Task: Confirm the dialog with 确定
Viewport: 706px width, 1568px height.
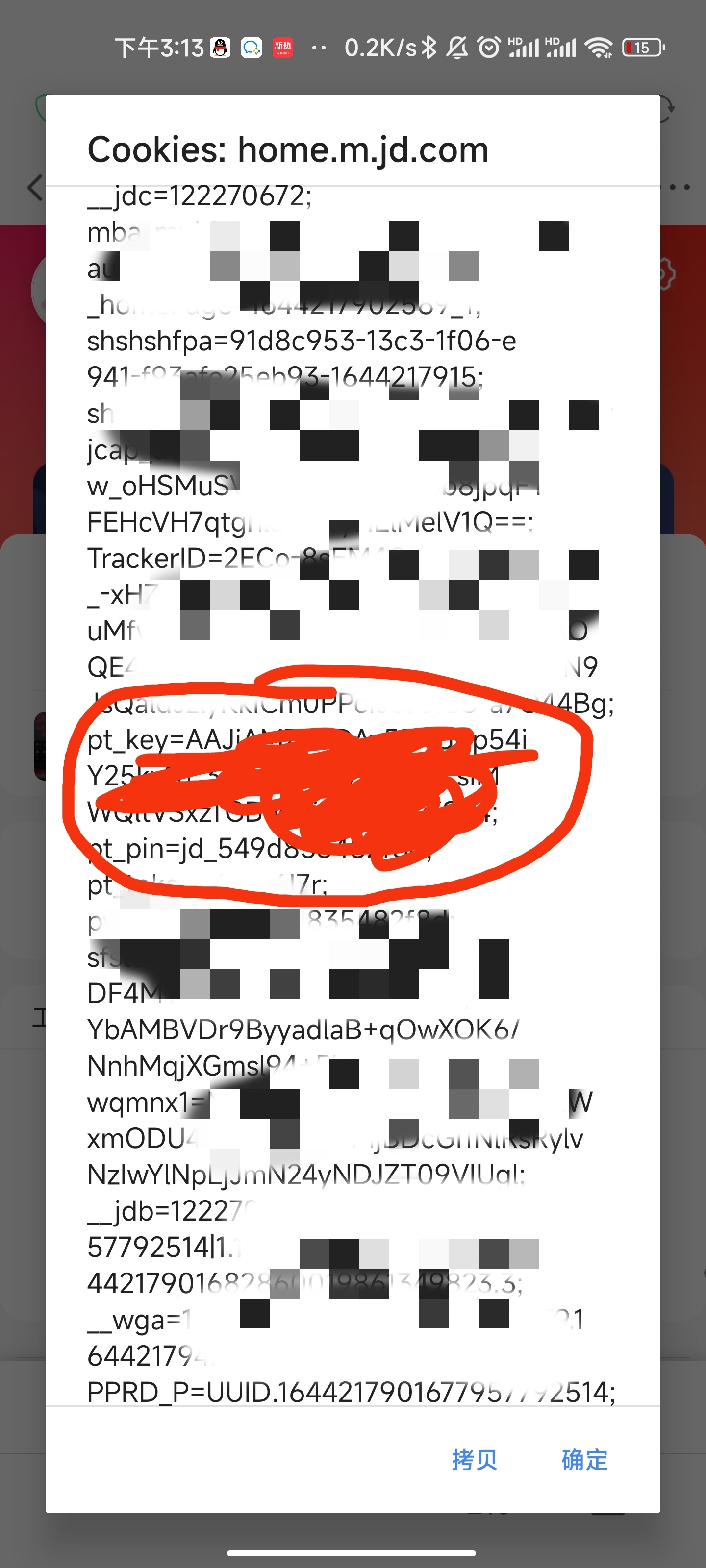Action: tap(584, 1460)
